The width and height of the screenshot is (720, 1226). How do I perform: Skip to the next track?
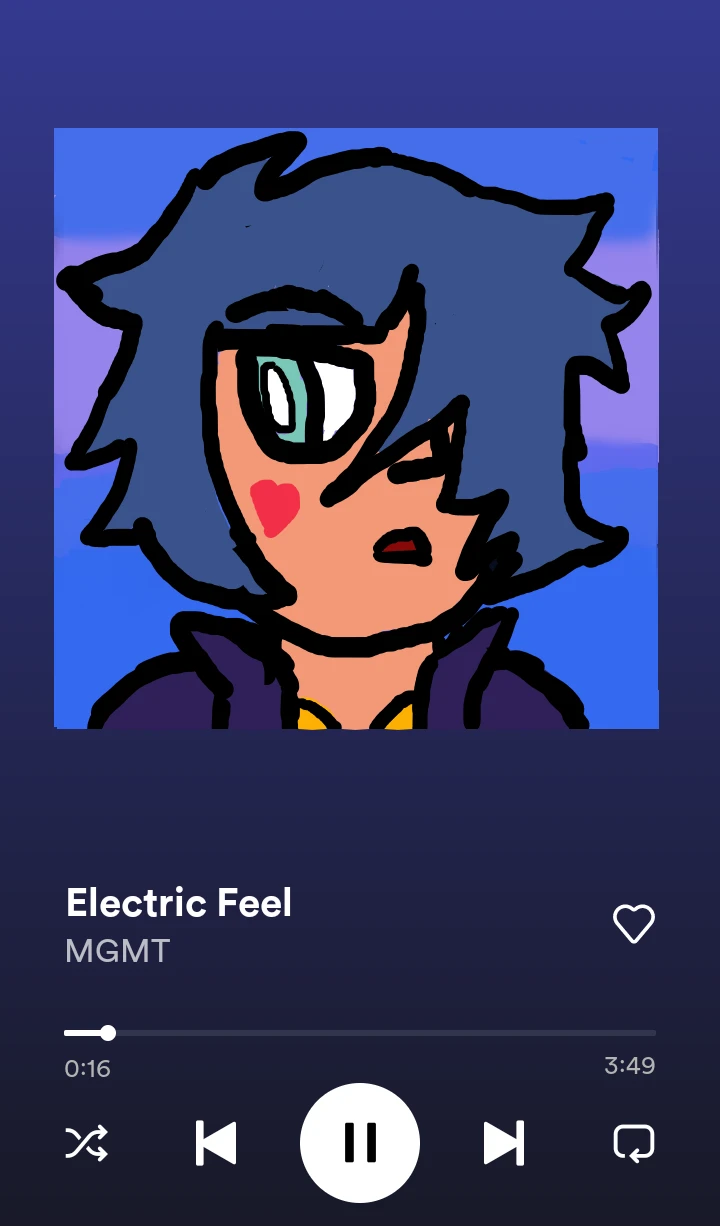click(x=503, y=1142)
